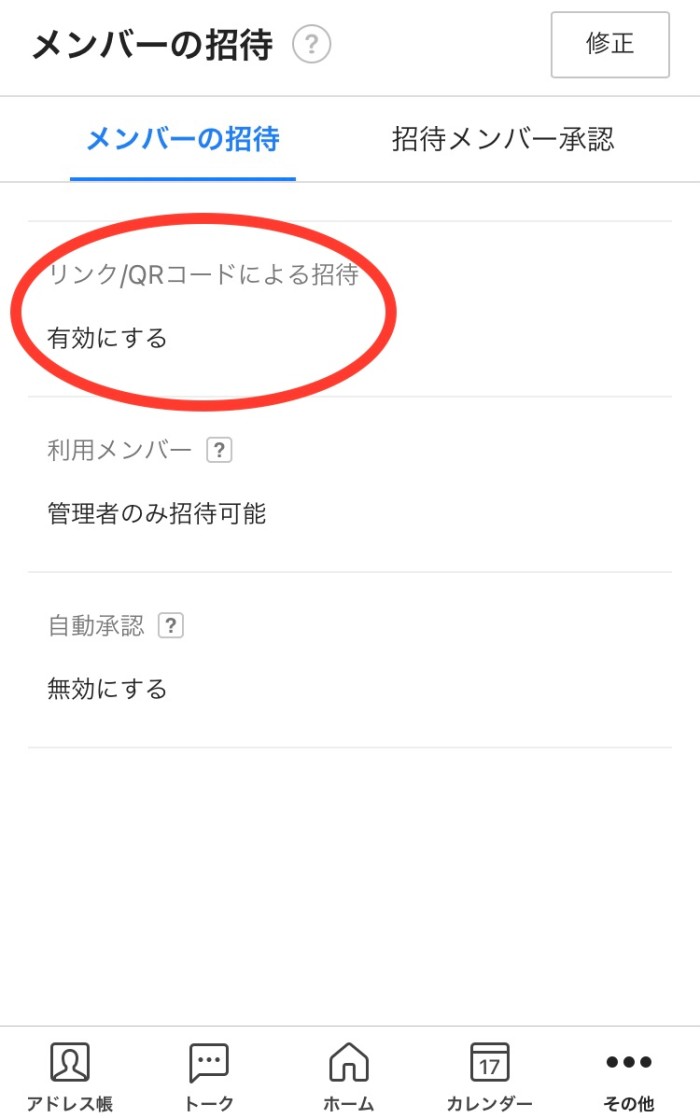Show help for 自動承認
The height and width of the screenshot is (1118, 700).
pos(172,626)
